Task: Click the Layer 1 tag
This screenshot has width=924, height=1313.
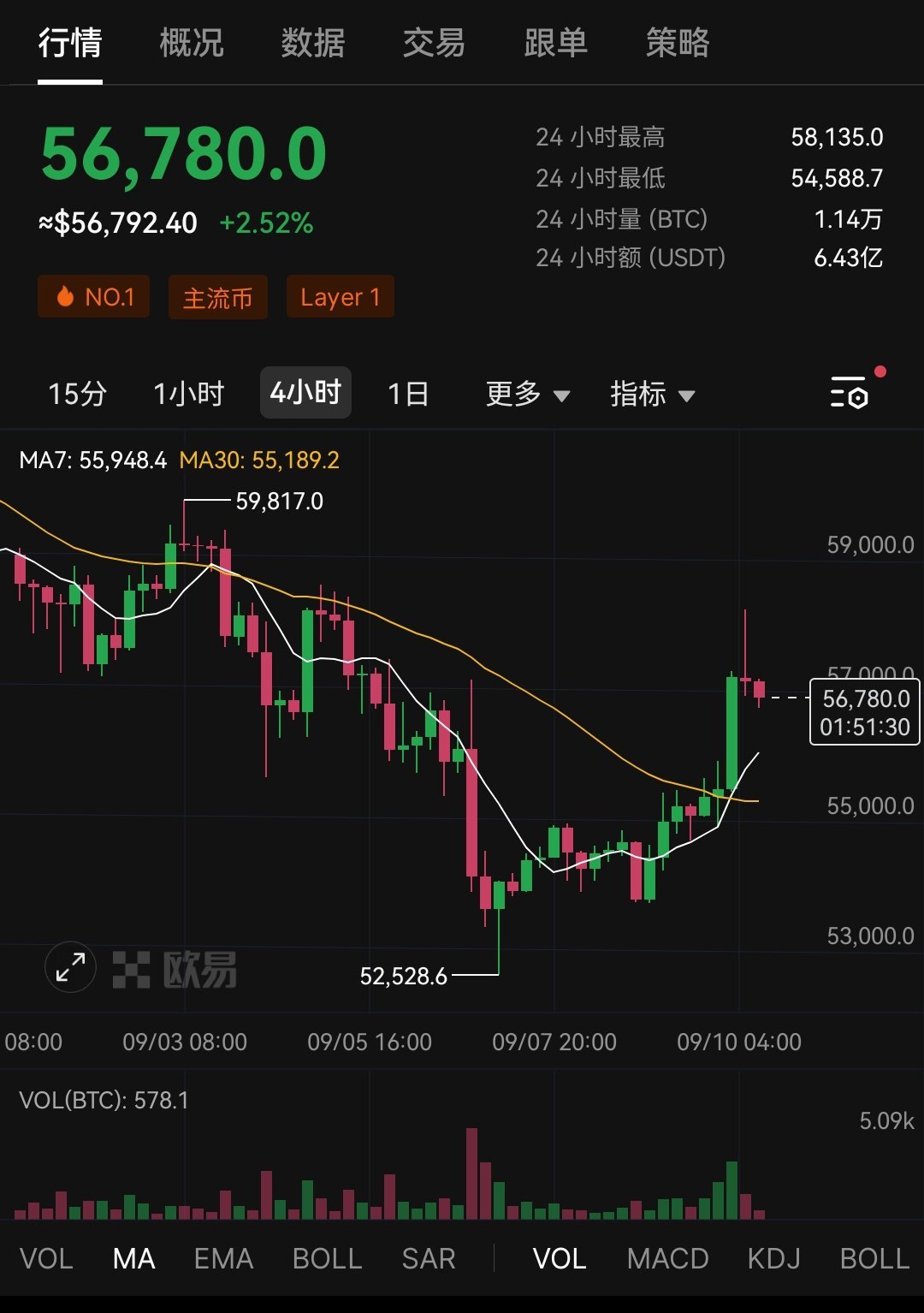Action: click(340, 296)
